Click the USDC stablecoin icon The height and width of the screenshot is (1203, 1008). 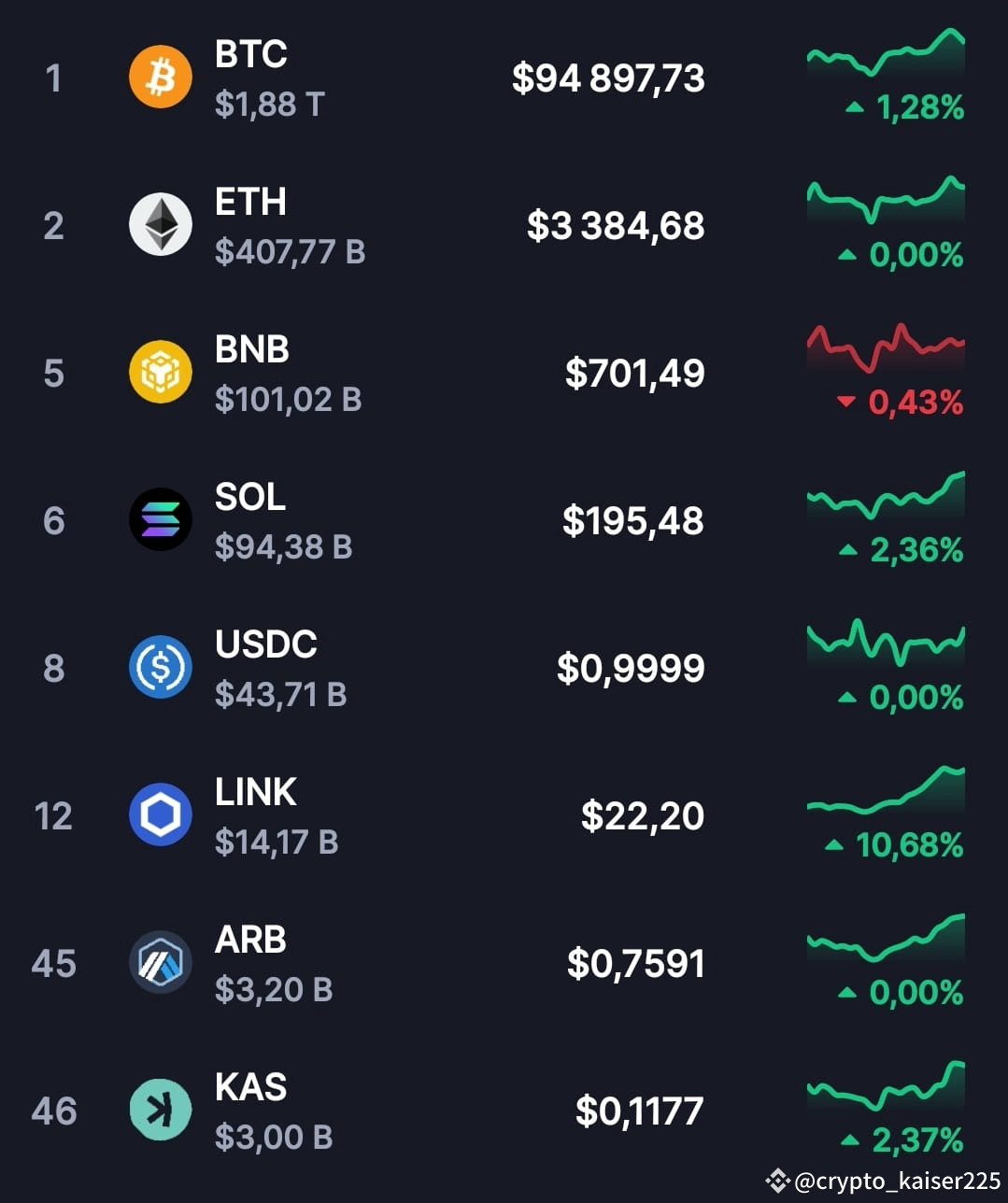[160, 666]
